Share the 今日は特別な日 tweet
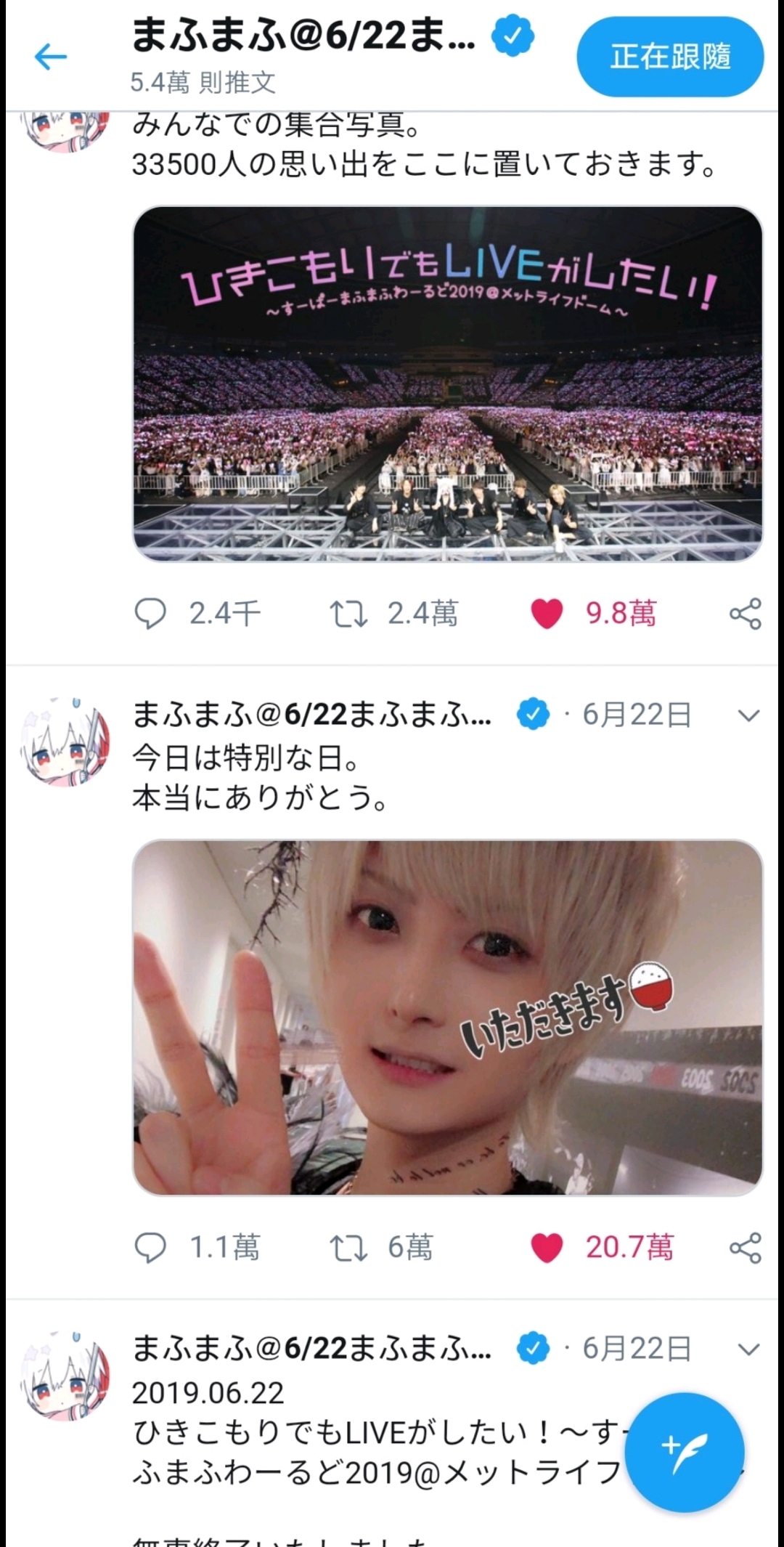Image resolution: width=784 pixels, height=1547 pixels. (x=745, y=1248)
